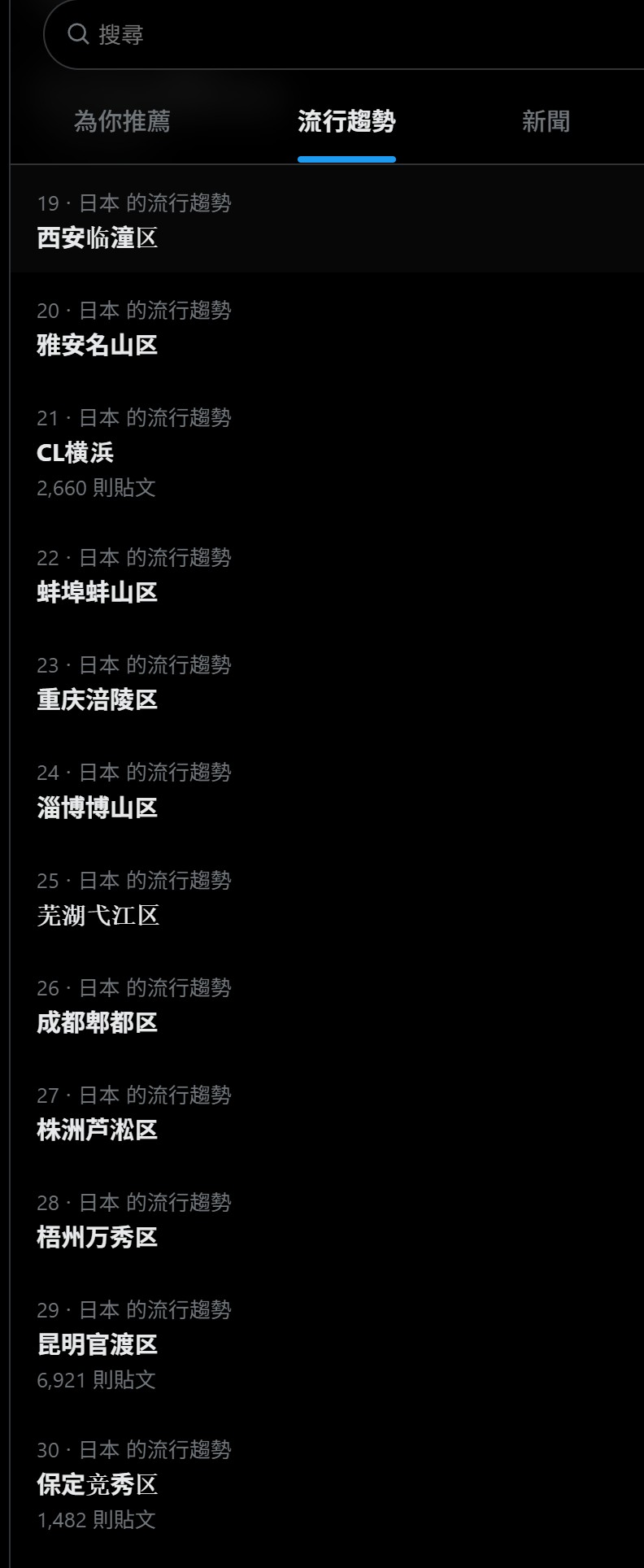
Task: View the CL横浜 trending topic
Action: pyautogui.click(x=76, y=453)
